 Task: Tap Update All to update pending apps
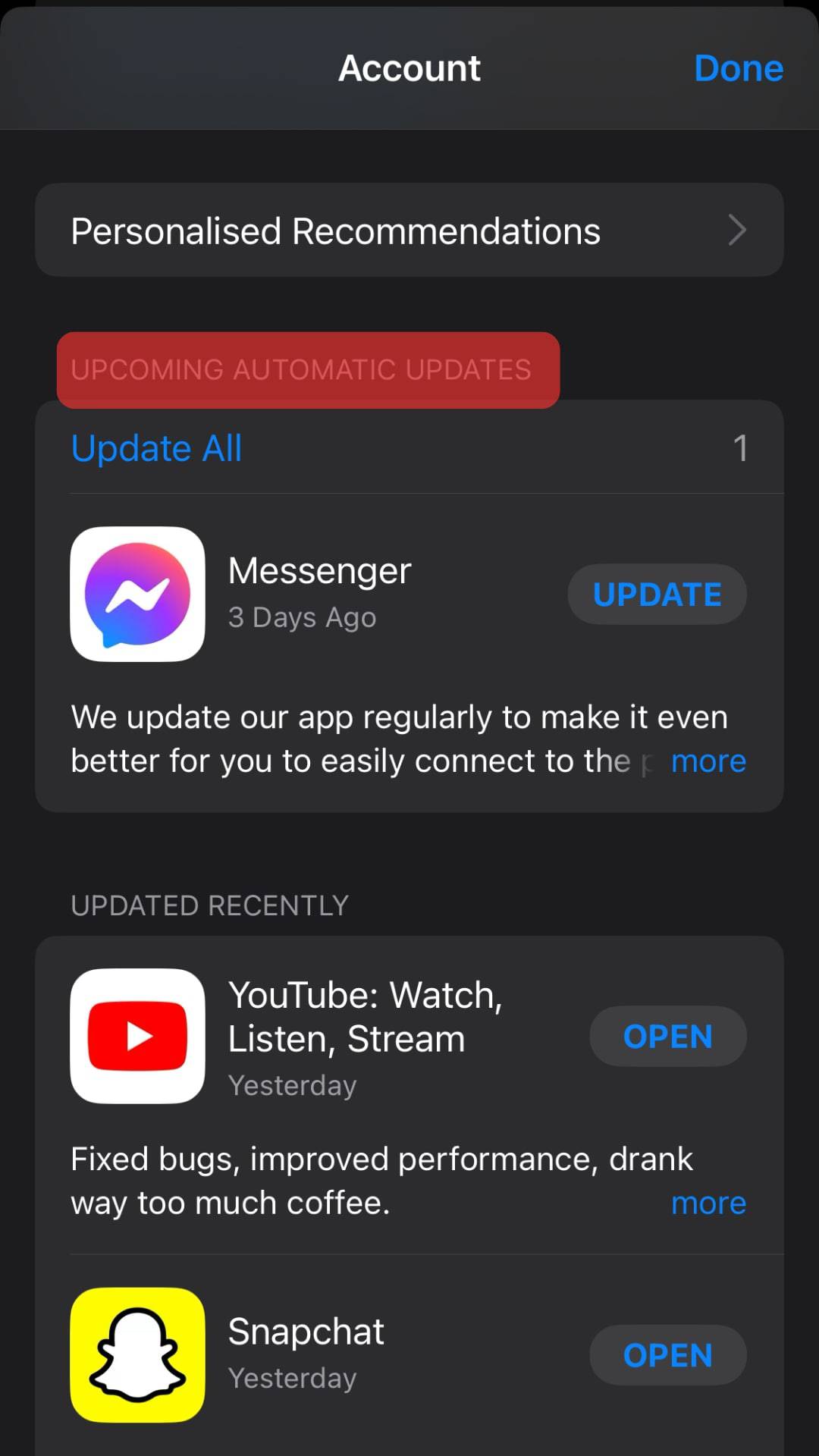156,448
